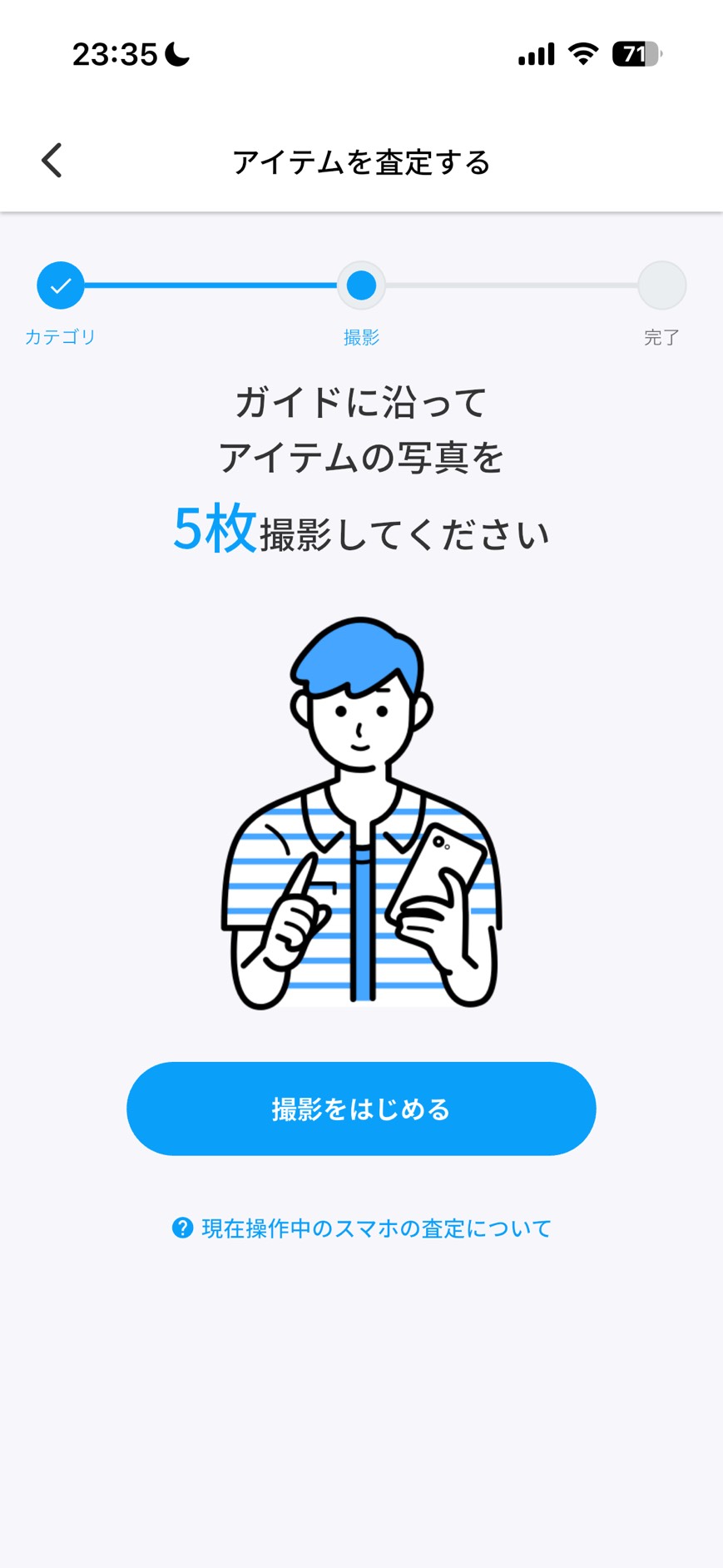Viewport: 723px width, 1568px height.
Task: Tap the 撮影をはじめる button to start shooting
Action: [x=361, y=1108]
